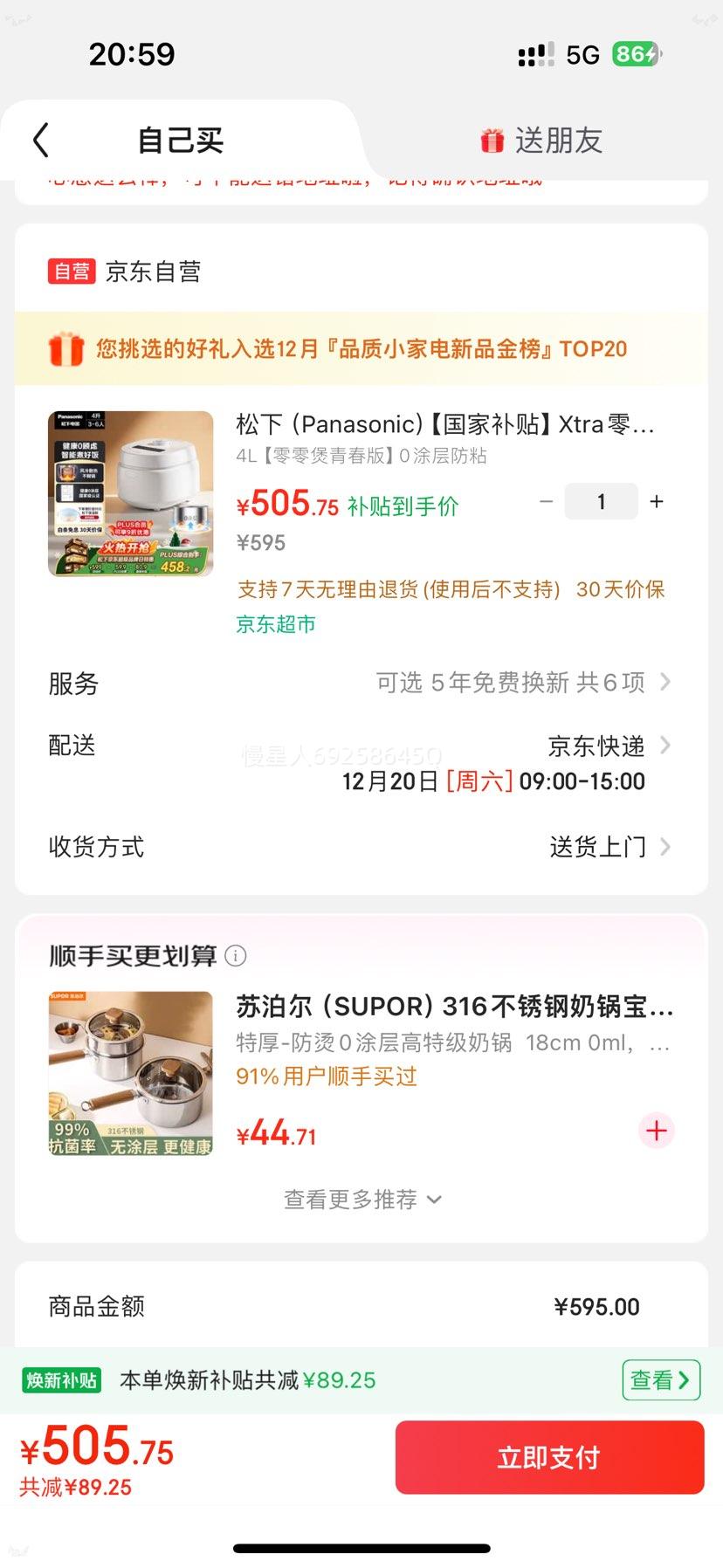Open the 京东超市 link
Viewport: 723px width, 1568px height.
click(x=276, y=624)
